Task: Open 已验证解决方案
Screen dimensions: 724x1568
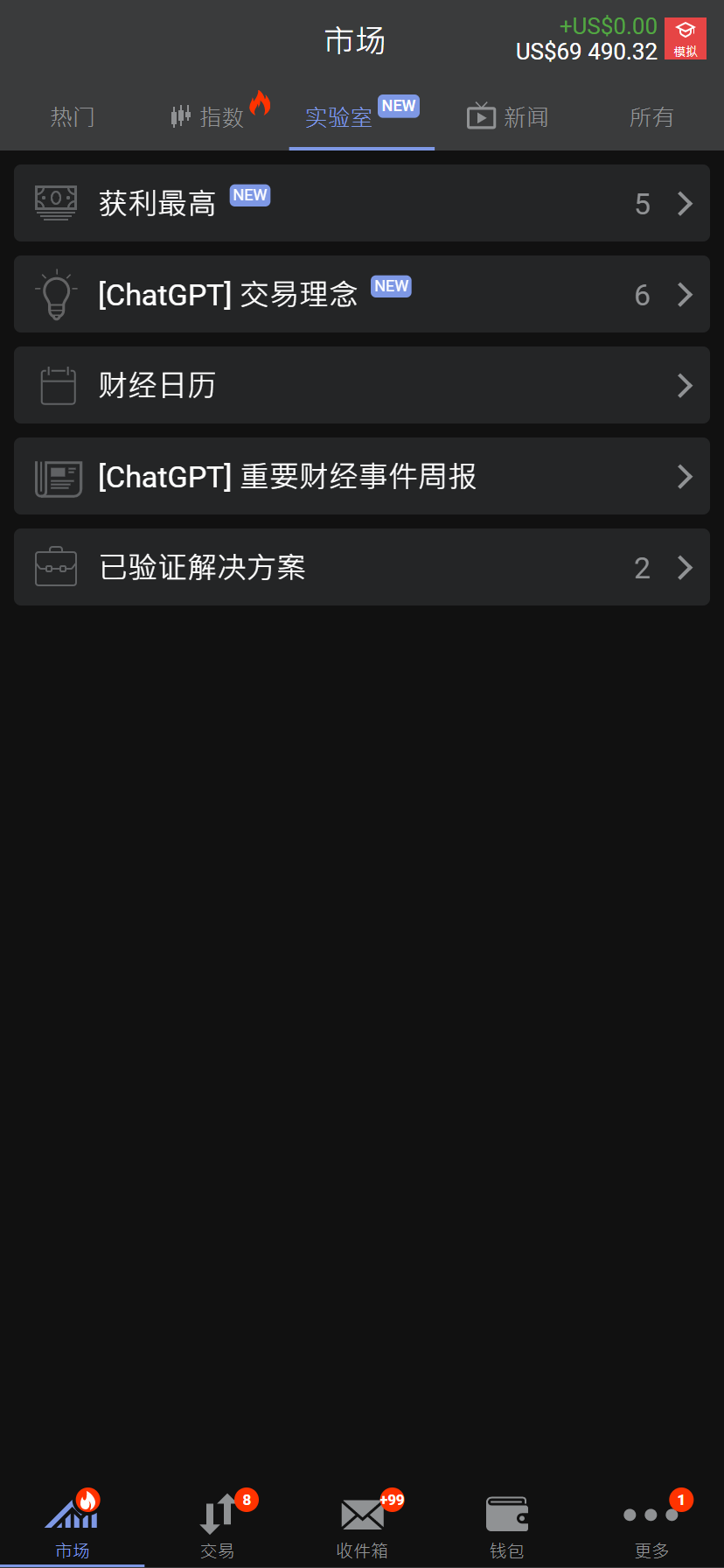Action: coord(362,567)
